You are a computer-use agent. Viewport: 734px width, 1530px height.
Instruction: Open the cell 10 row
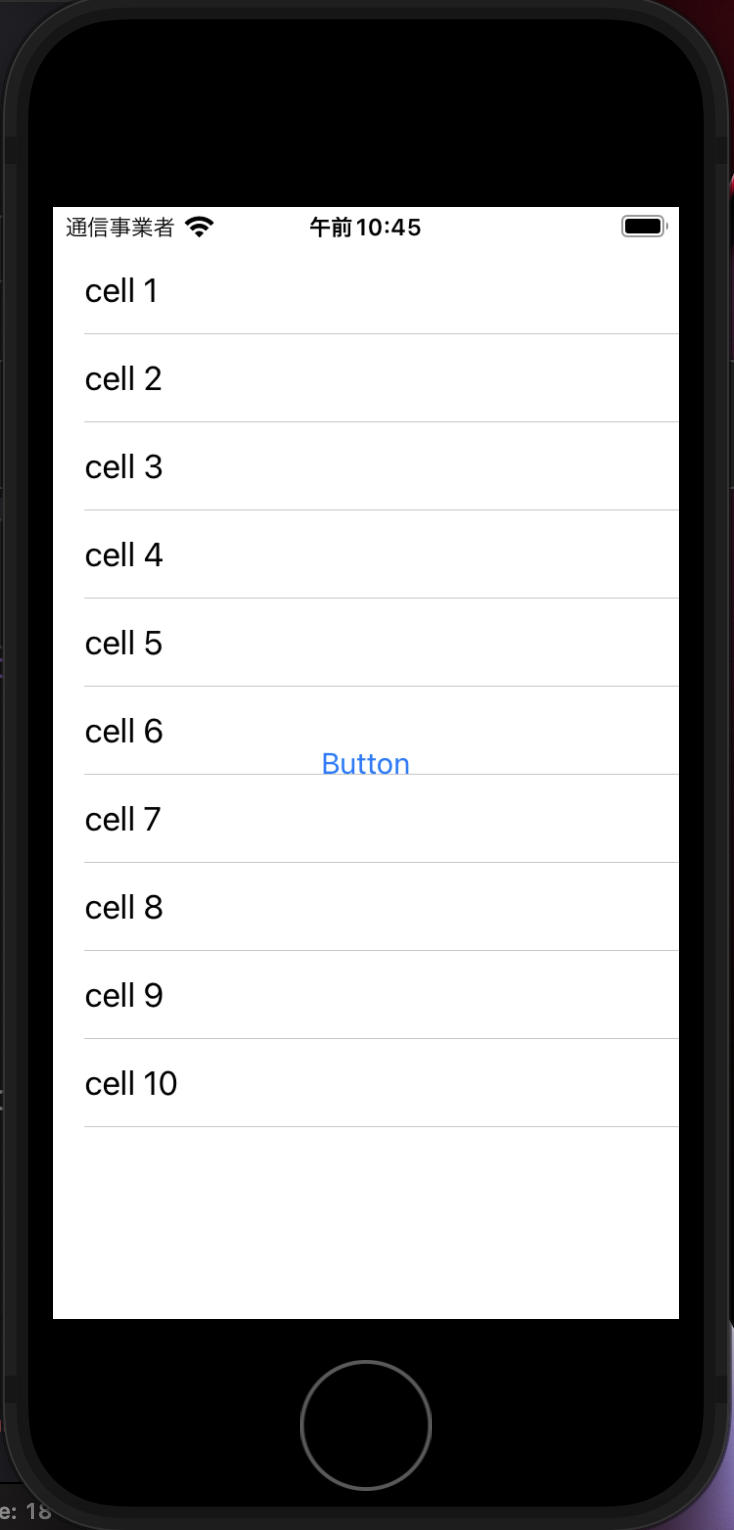pos(366,1082)
